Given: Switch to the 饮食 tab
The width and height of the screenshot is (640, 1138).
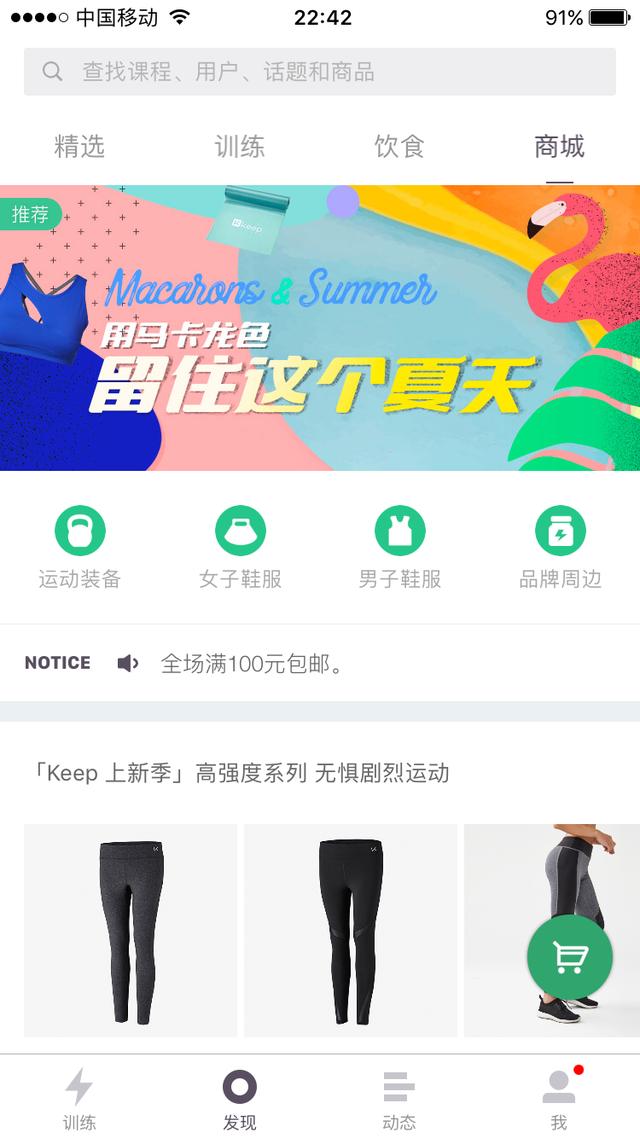Looking at the screenshot, I should click(x=400, y=147).
